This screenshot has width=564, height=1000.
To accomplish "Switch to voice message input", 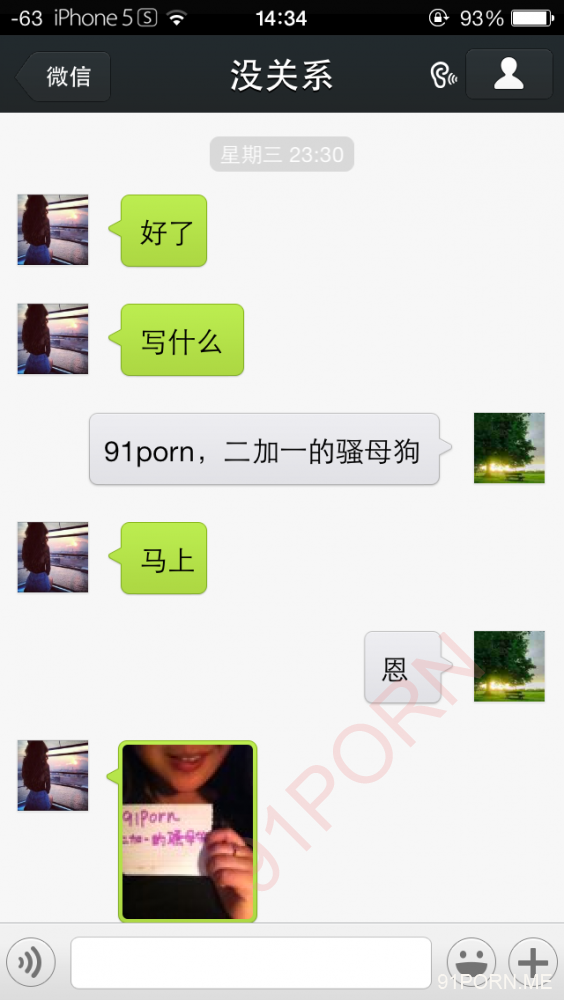I will 31,962.
